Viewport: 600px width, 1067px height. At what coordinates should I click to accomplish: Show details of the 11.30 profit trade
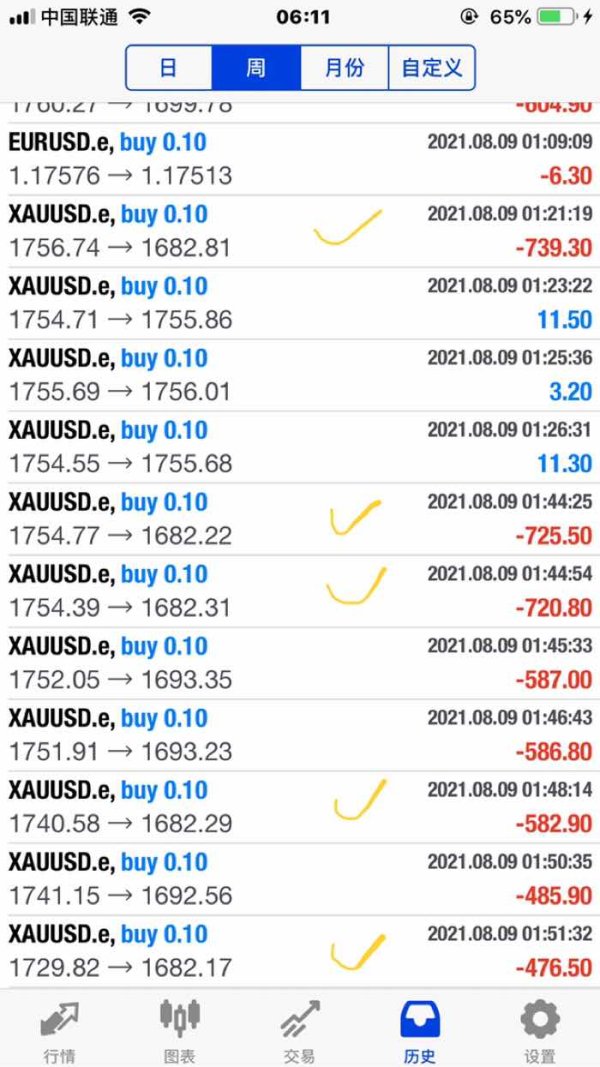300,447
